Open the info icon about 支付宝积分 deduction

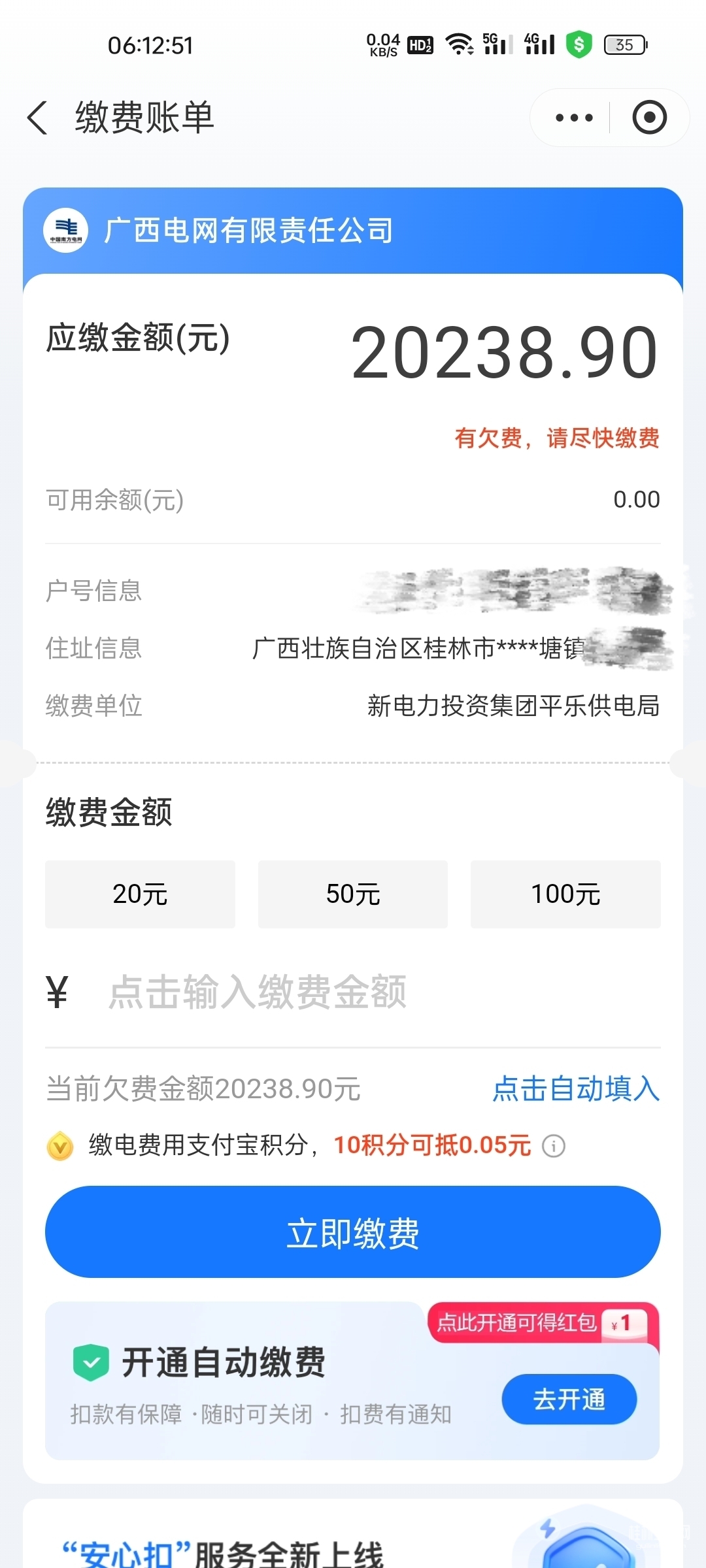tap(554, 1145)
